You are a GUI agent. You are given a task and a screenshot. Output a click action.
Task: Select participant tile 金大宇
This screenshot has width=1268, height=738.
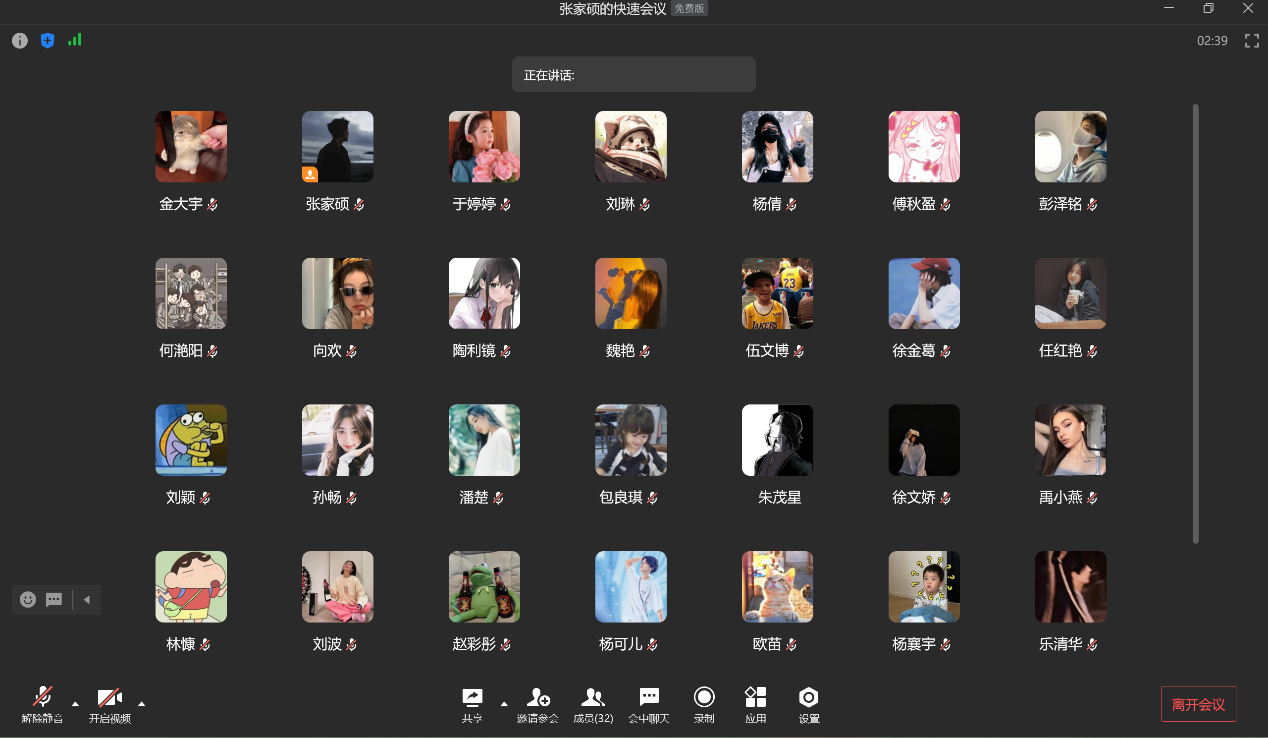[191, 147]
